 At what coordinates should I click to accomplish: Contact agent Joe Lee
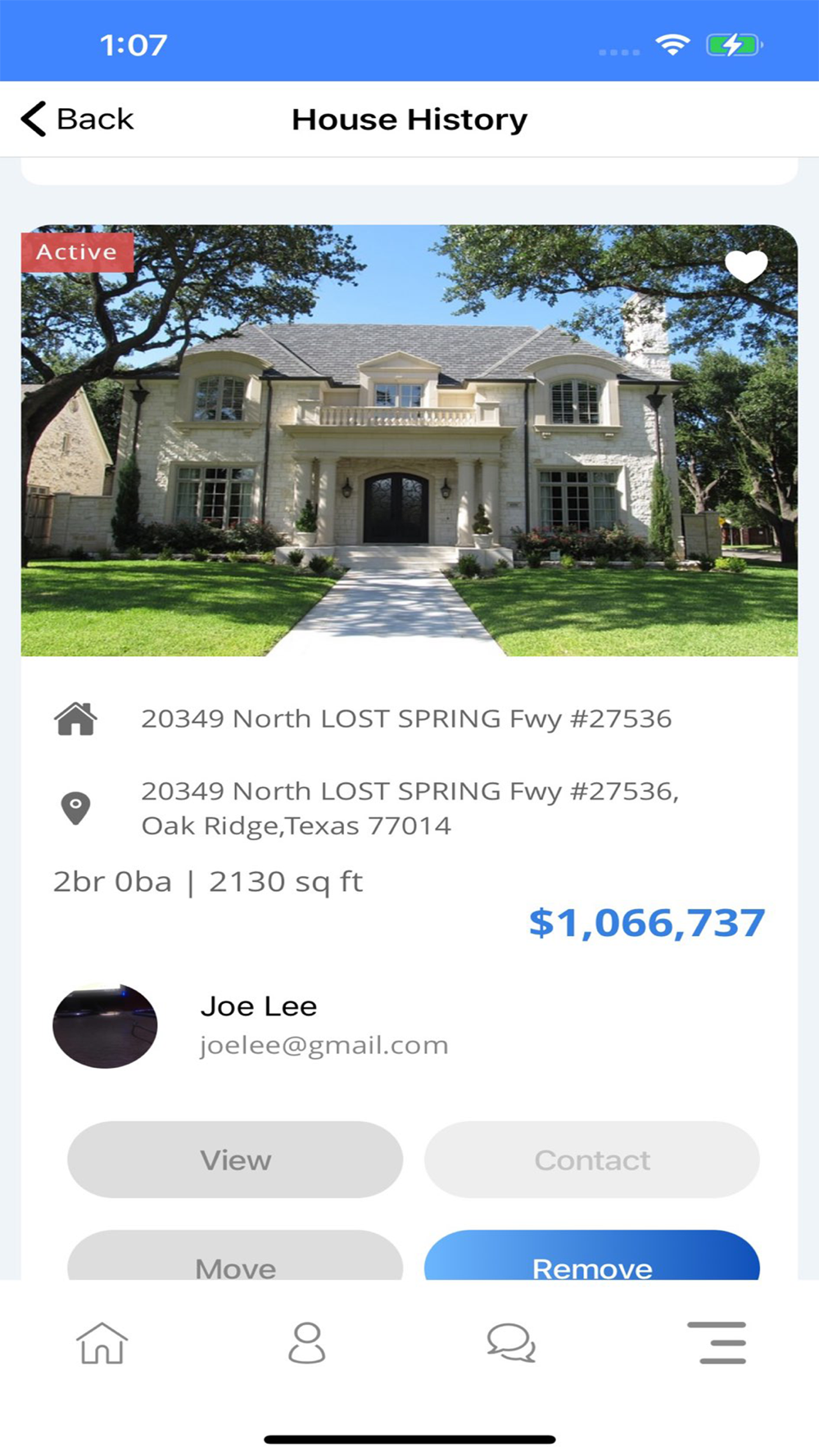coord(591,1160)
